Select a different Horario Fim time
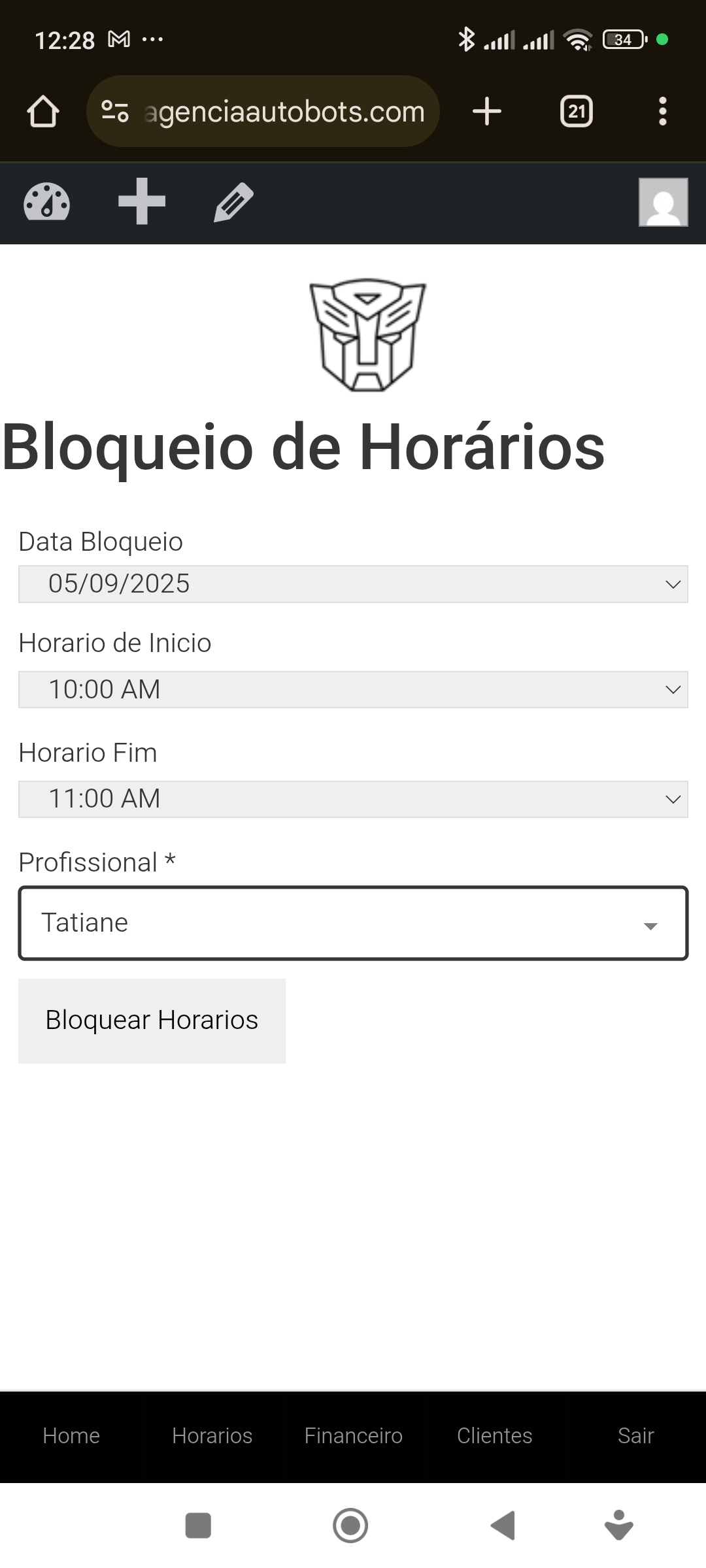This screenshot has height=1568, width=706. click(353, 799)
